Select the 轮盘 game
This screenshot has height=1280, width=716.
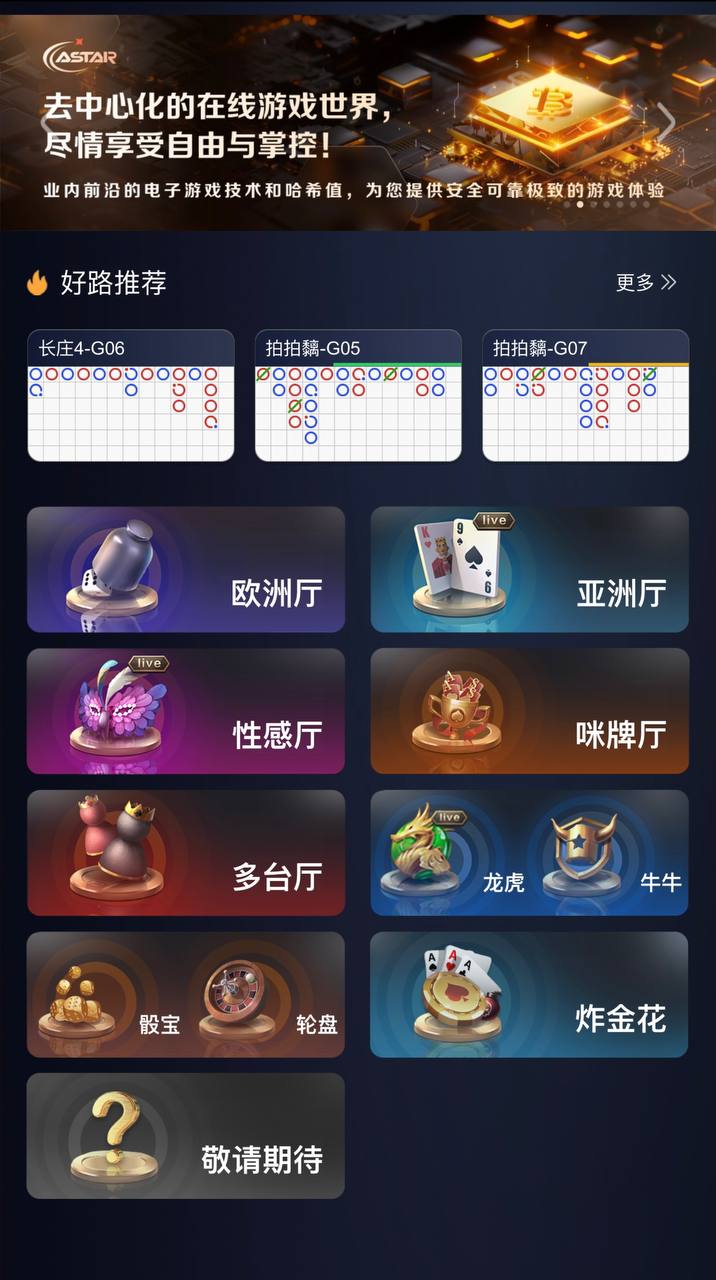[x=266, y=996]
